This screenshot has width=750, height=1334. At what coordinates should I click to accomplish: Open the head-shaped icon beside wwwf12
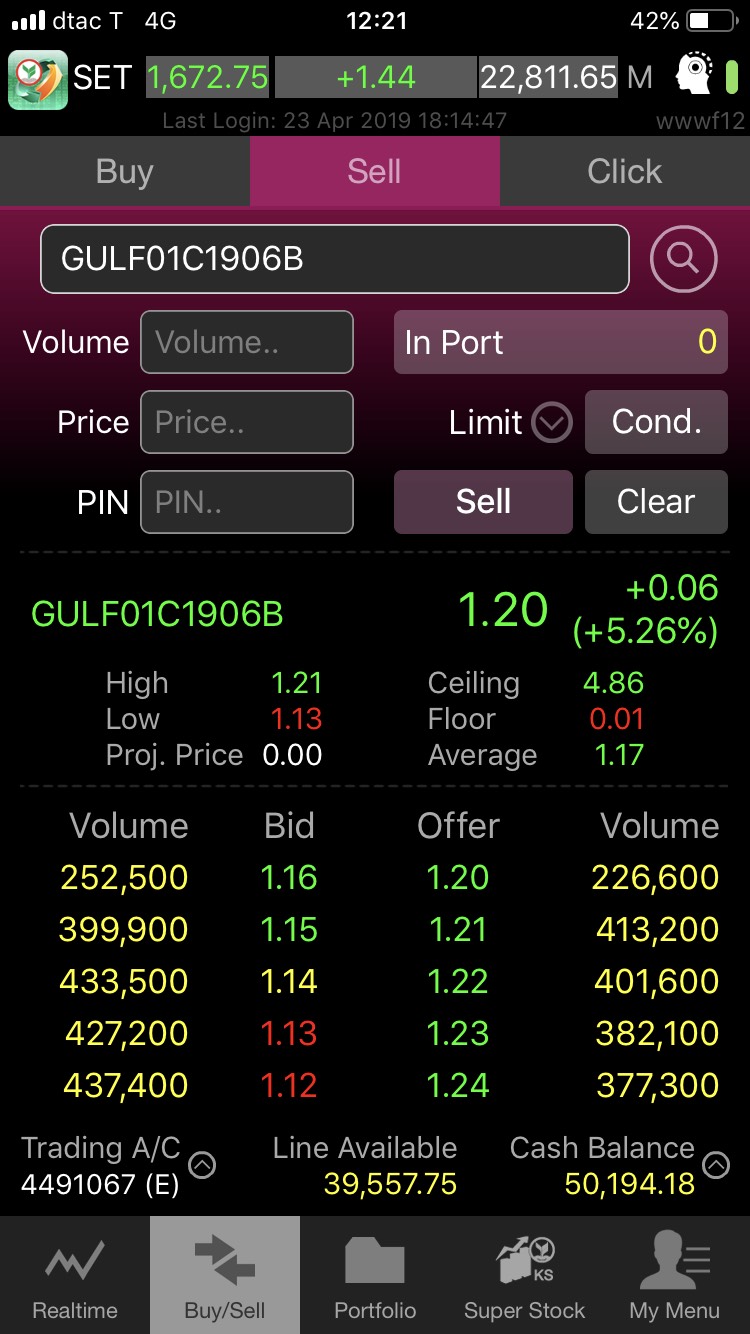694,76
